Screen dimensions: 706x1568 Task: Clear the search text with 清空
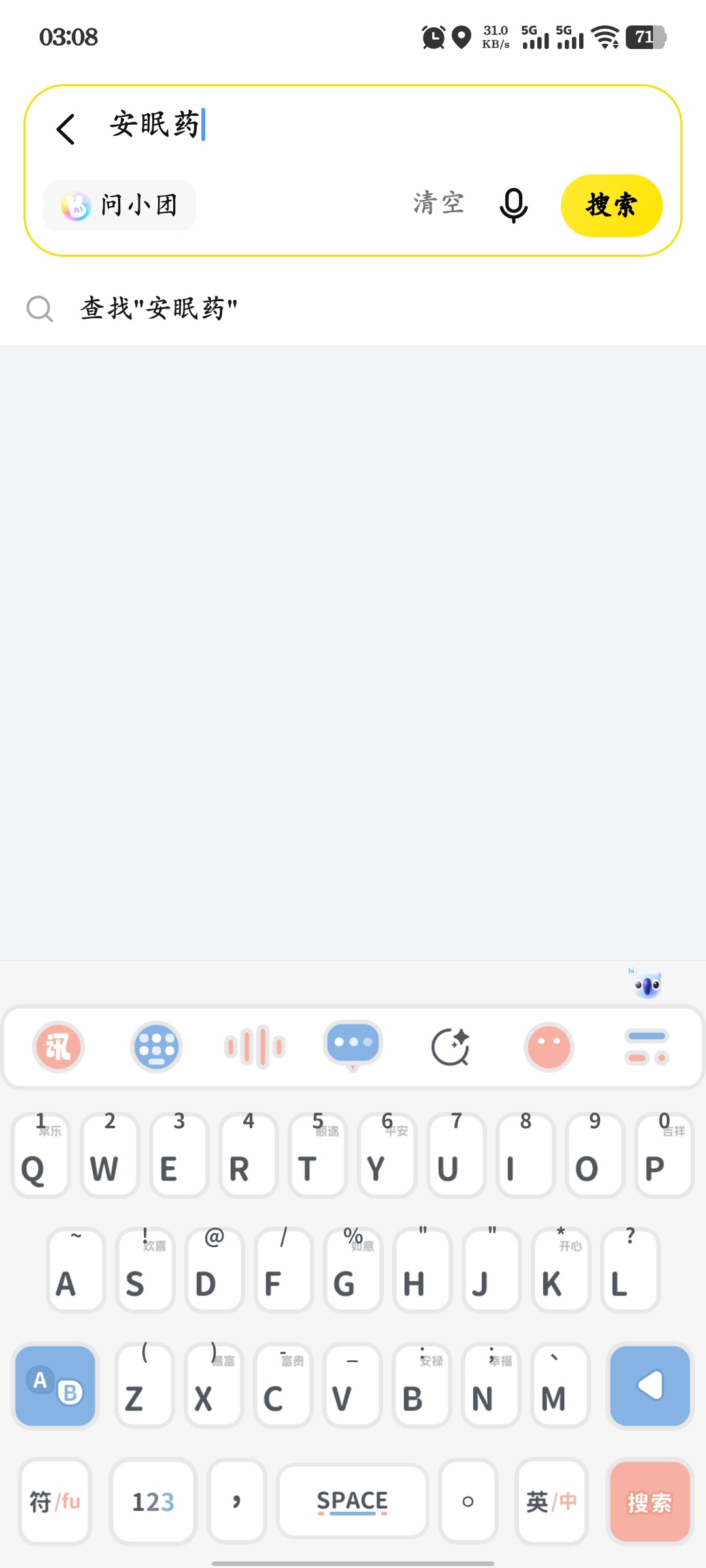point(438,204)
